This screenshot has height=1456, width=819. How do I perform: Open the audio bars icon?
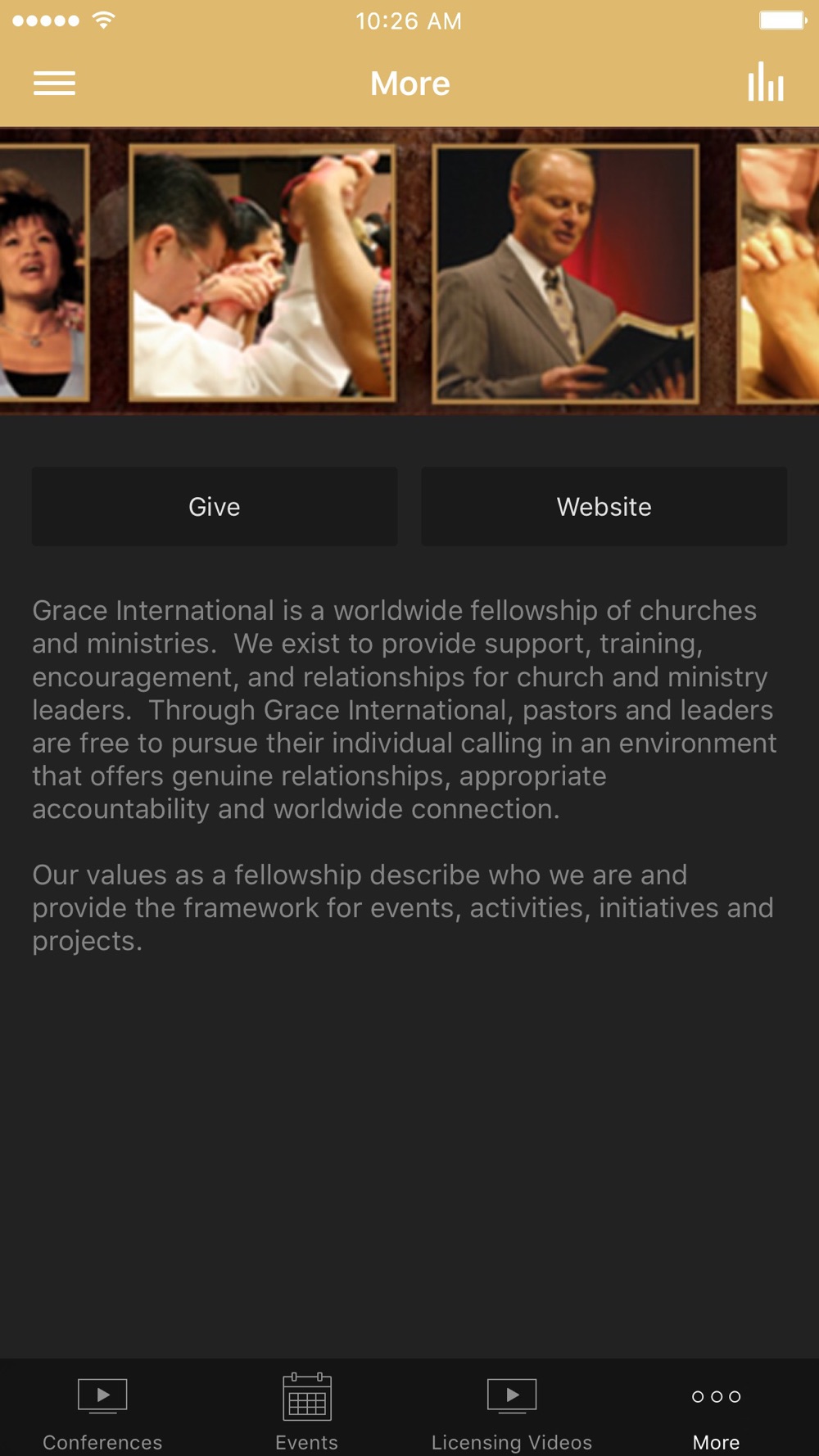click(766, 83)
